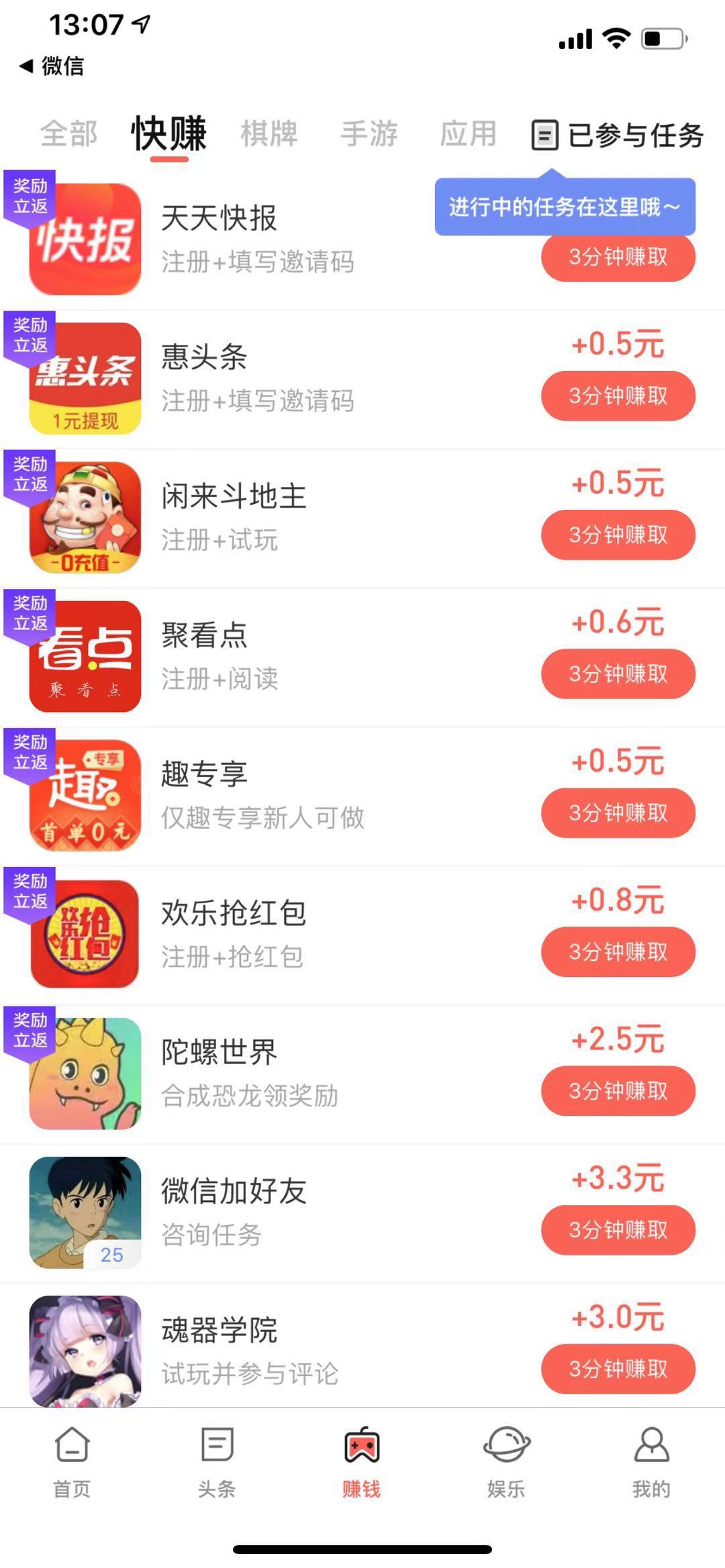Image resolution: width=725 pixels, height=1568 pixels.
Task: Switch to the 全部 tab
Action: (69, 134)
